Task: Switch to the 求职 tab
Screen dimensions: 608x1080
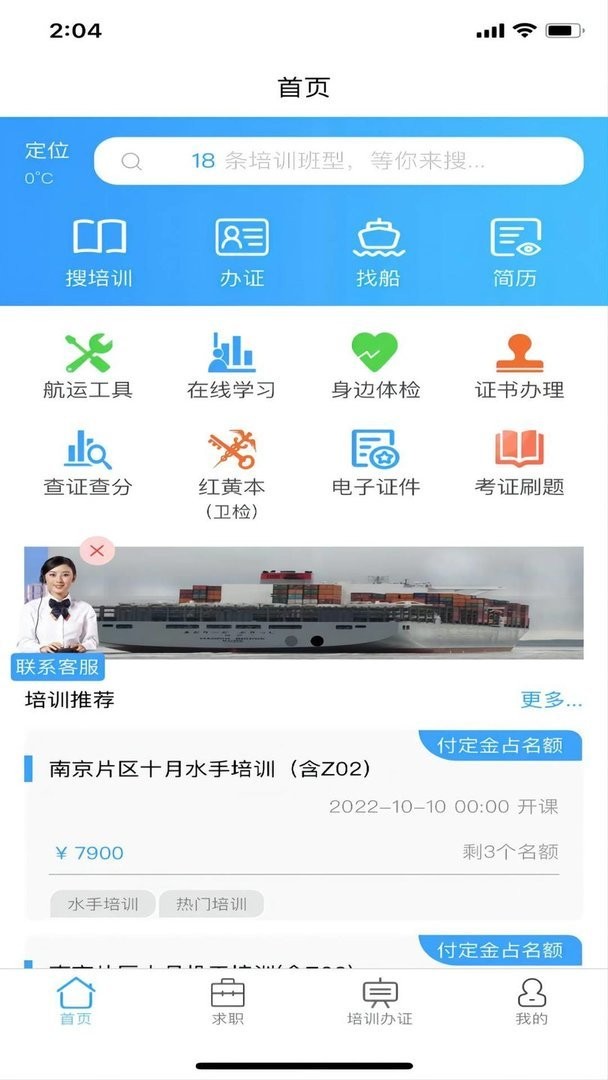Action: (227, 1002)
